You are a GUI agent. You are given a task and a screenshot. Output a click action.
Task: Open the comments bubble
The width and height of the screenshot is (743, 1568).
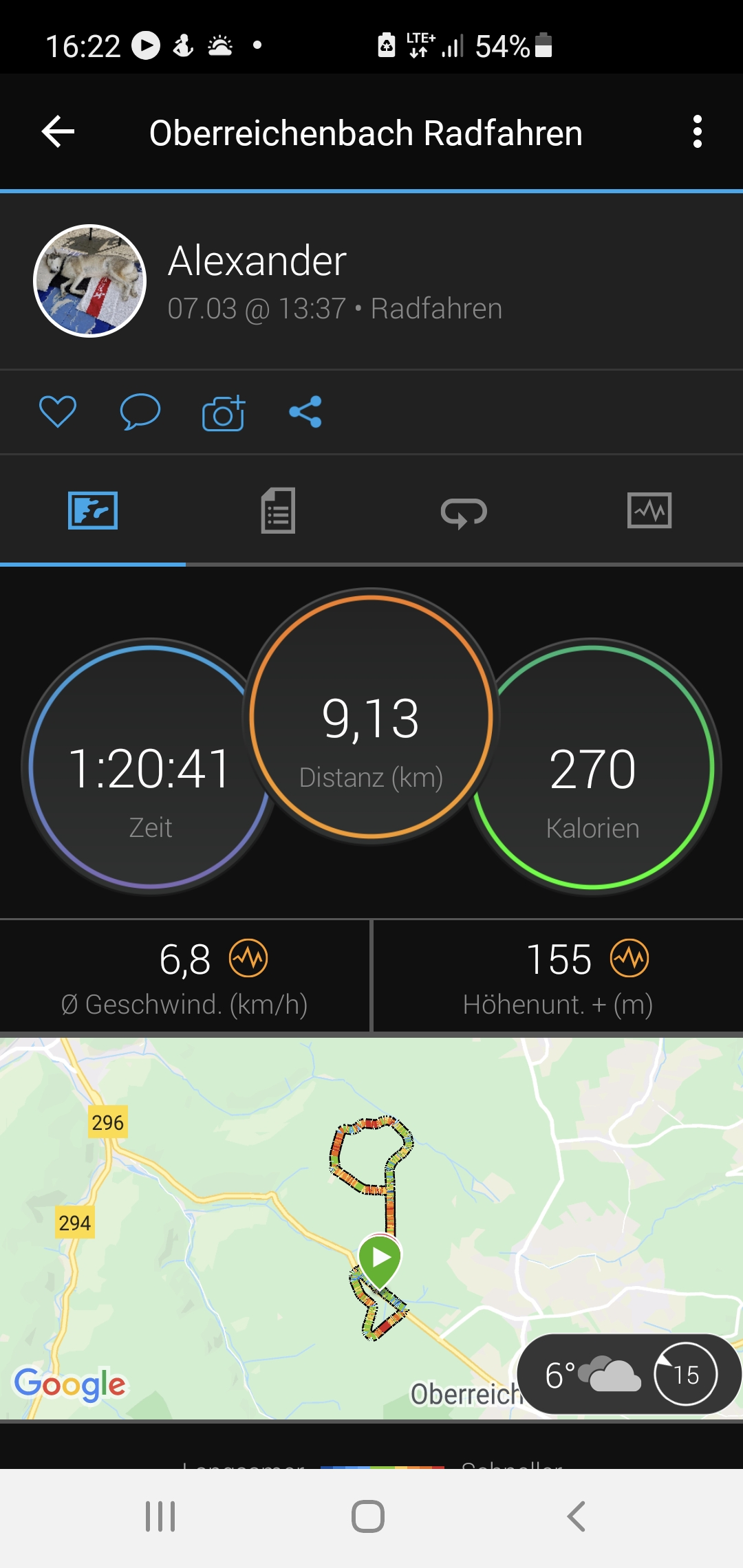tap(140, 412)
